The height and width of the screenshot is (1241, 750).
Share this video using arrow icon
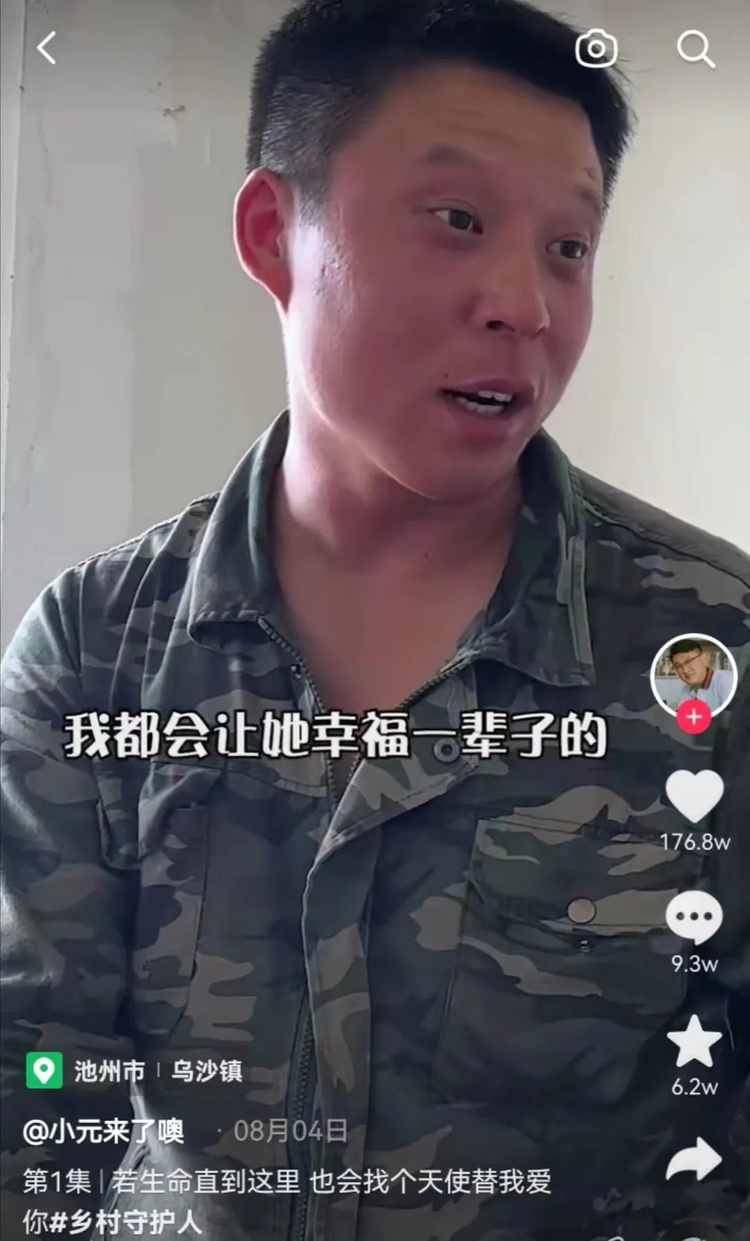(694, 1160)
